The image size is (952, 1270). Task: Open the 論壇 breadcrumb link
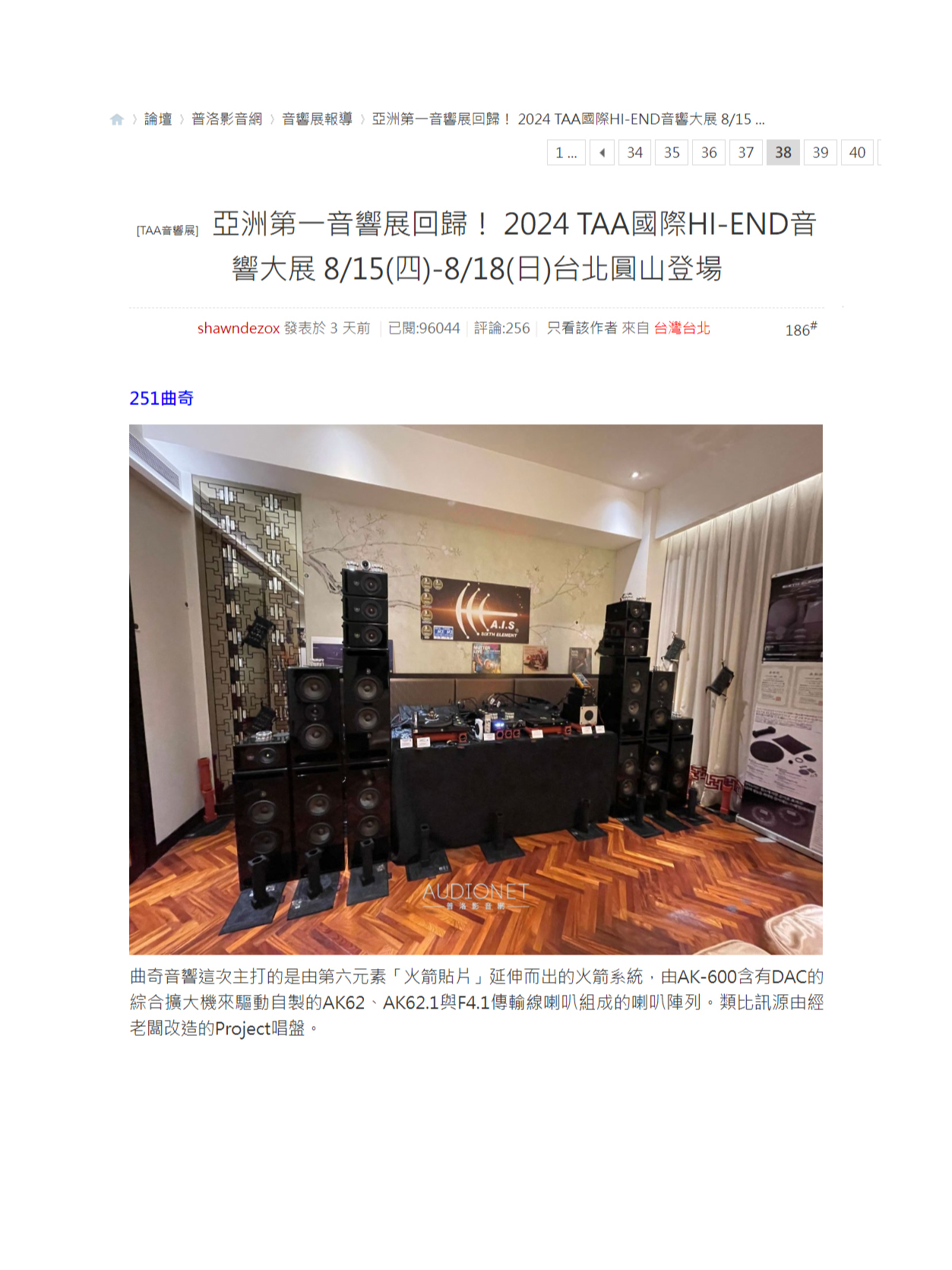[158, 119]
